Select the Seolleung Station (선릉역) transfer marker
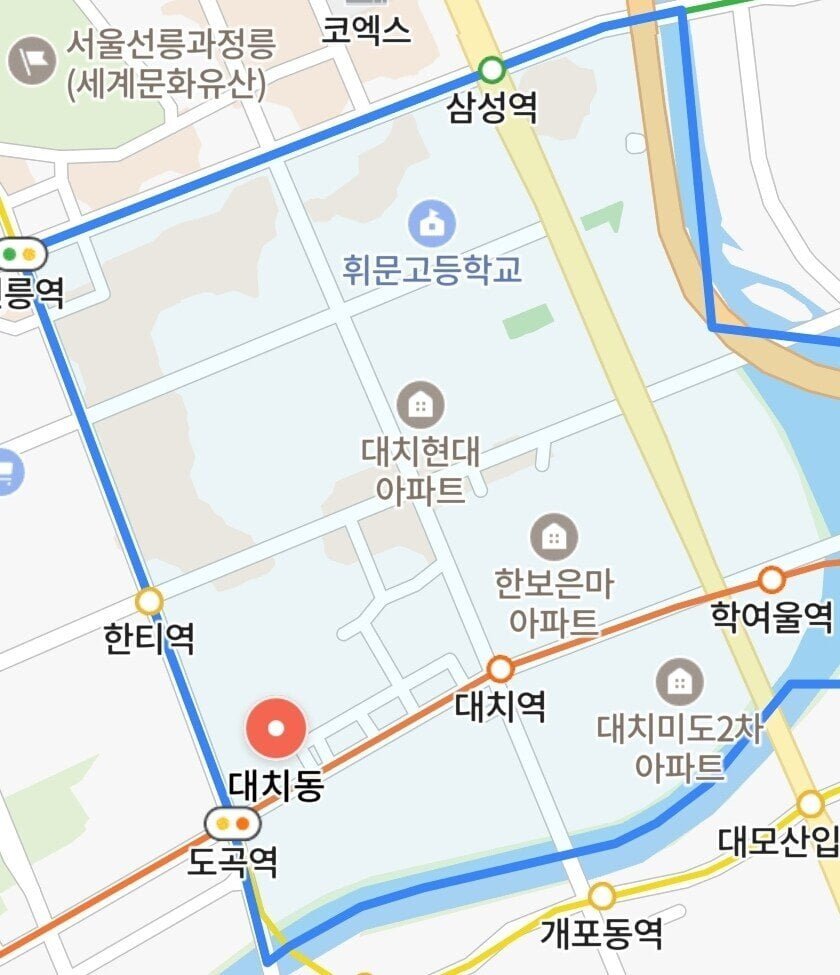The image size is (840, 975). [20, 254]
